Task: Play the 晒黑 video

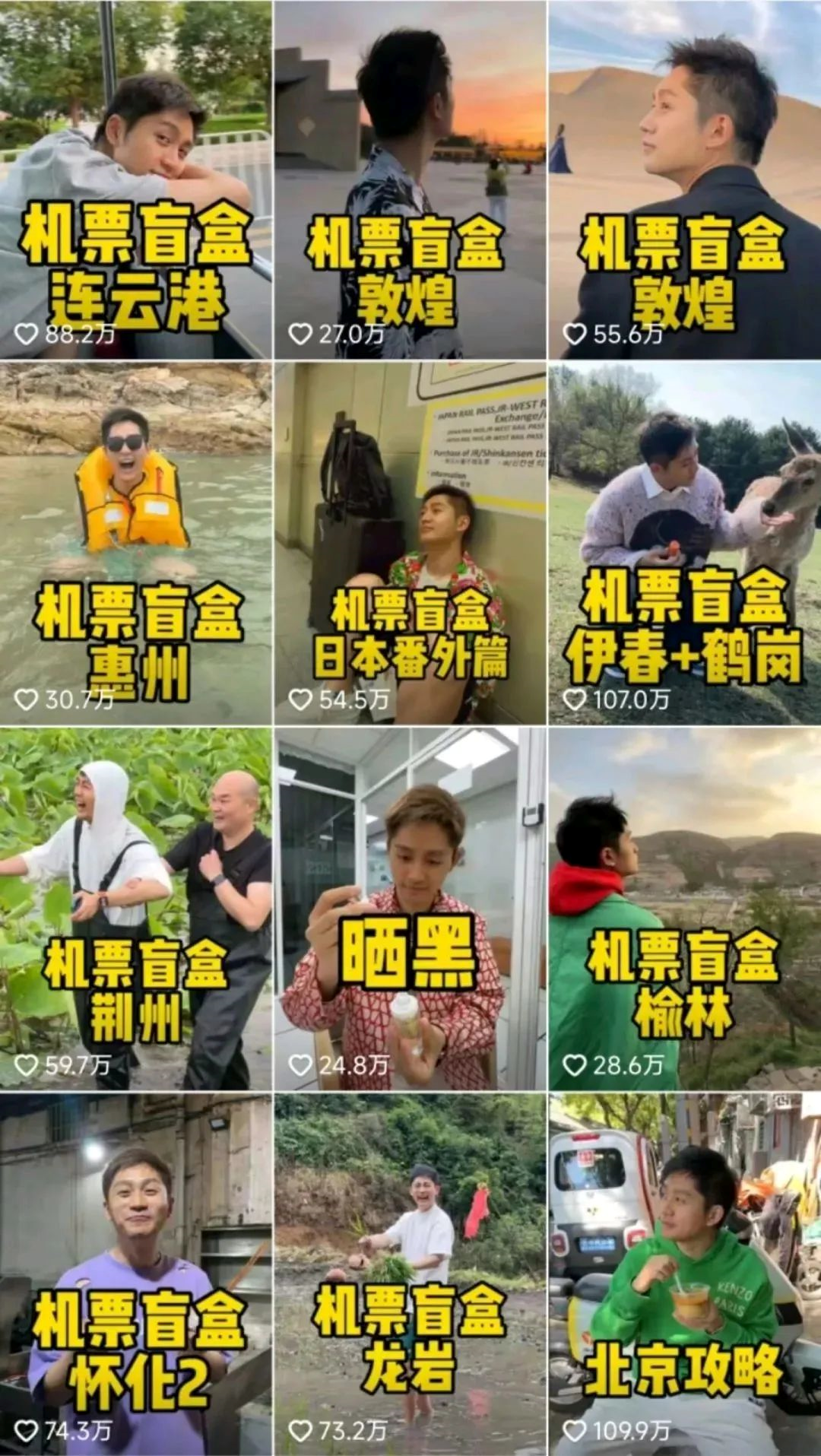Action: point(410,909)
